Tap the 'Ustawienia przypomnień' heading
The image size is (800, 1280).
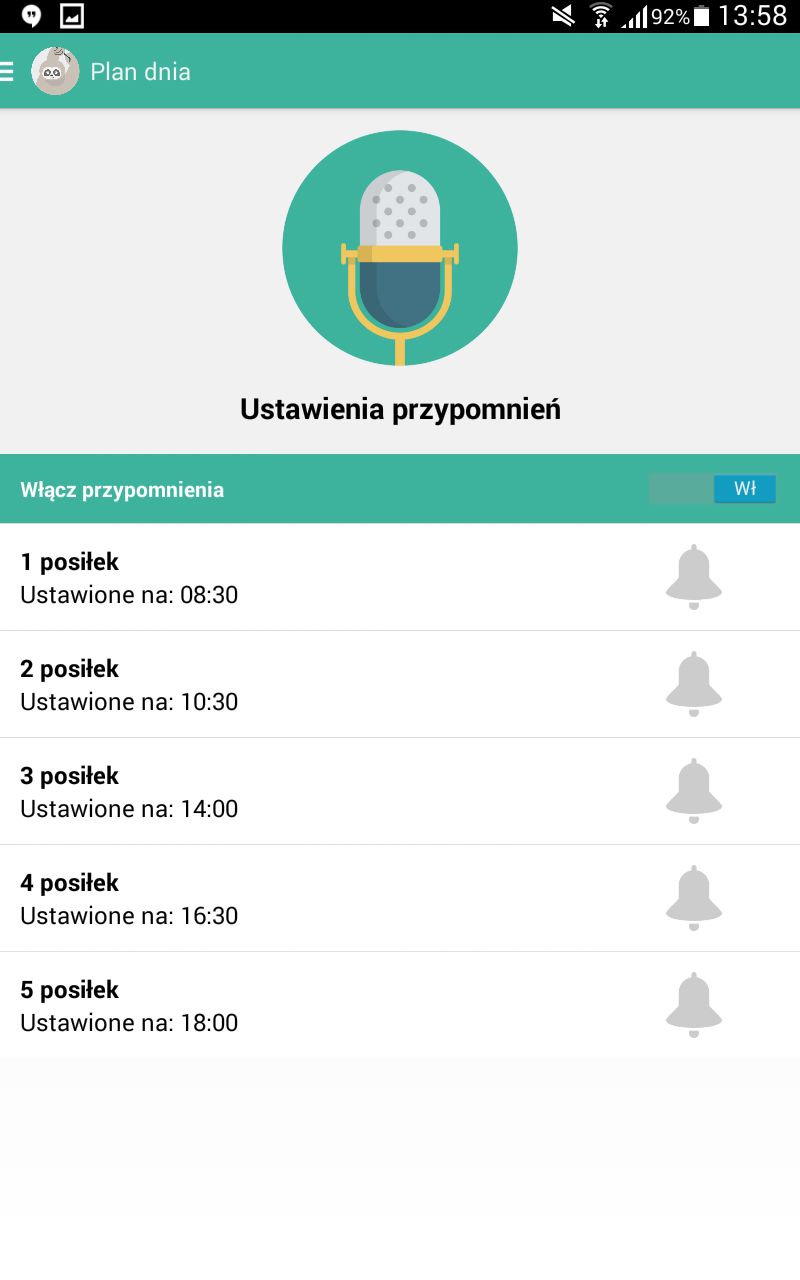399,408
